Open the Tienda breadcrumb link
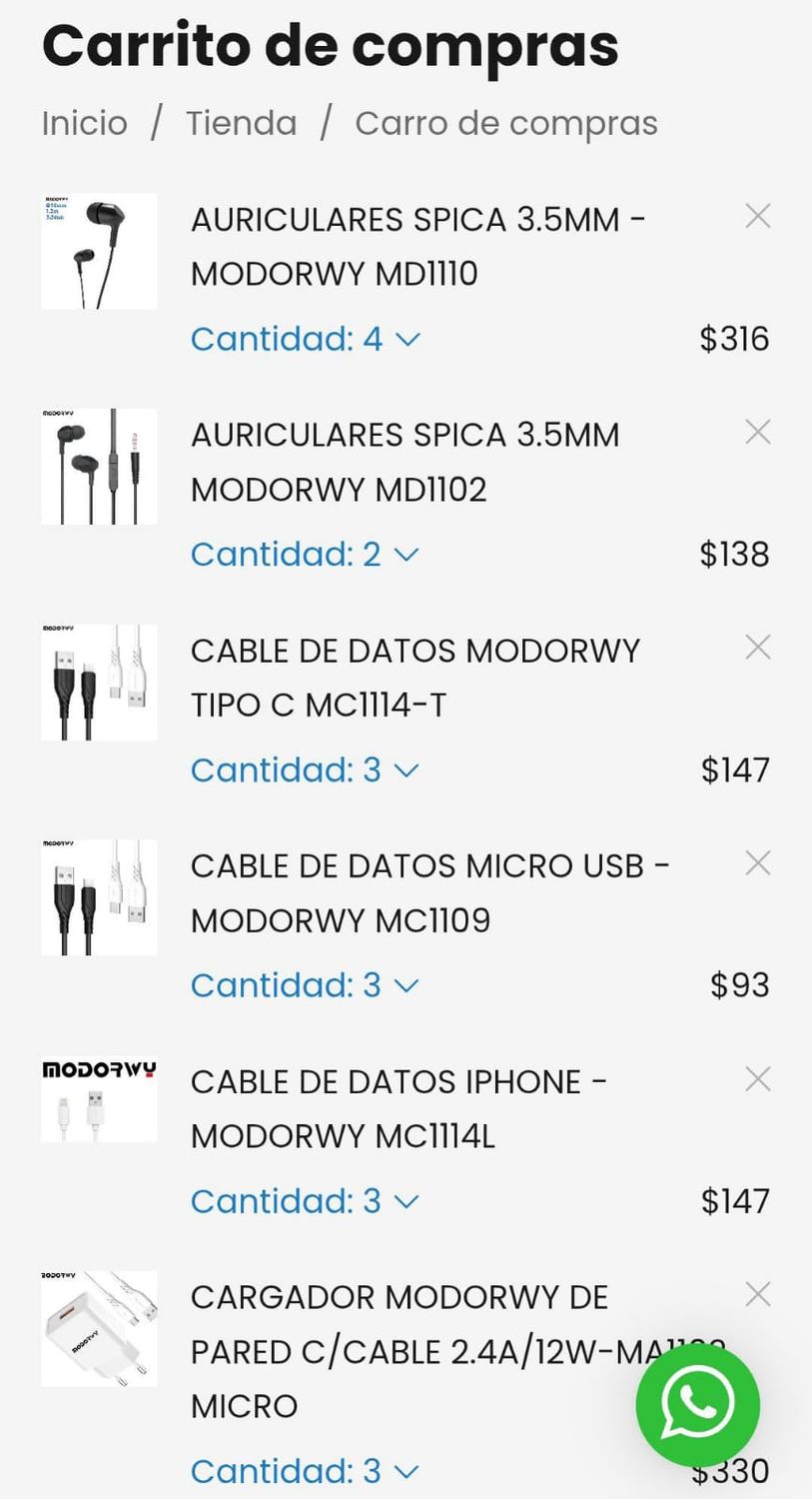The width and height of the screenshot is (812, 1499). coord(241,123)
